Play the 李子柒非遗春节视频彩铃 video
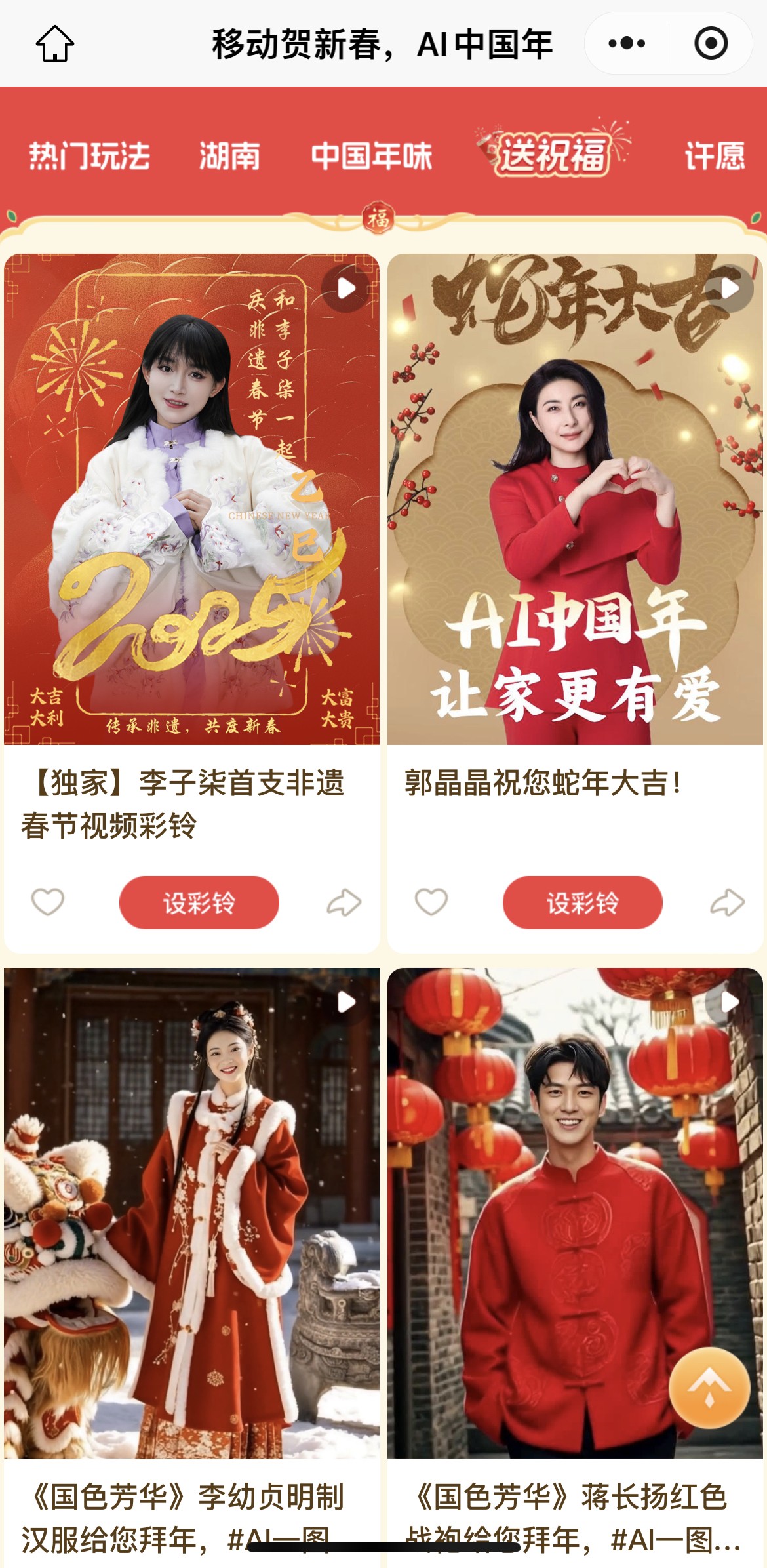The image size is (767, 1568). (x=346, y=288)
